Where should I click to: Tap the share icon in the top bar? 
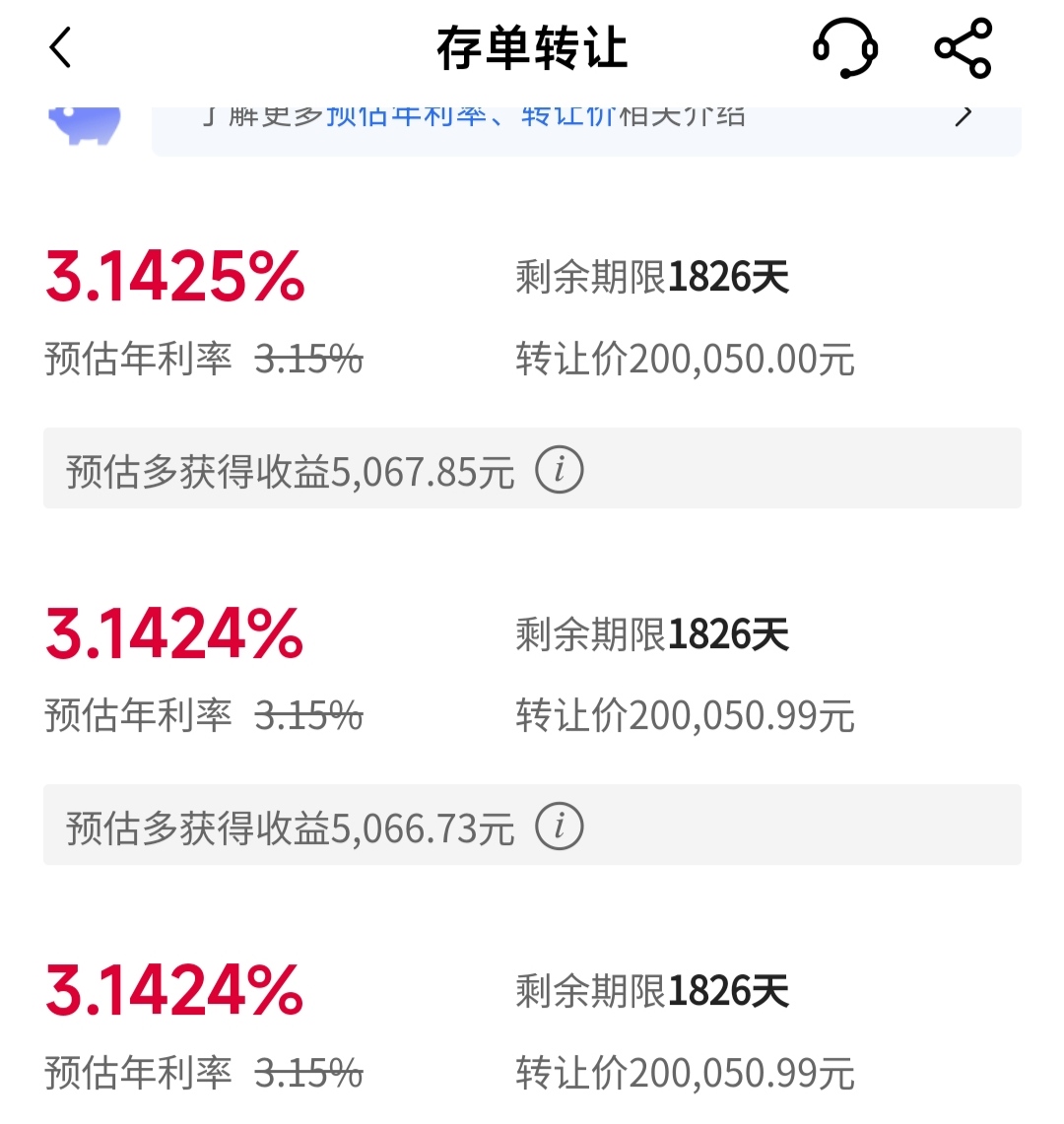pyautogui.click(x=961, y=45)
